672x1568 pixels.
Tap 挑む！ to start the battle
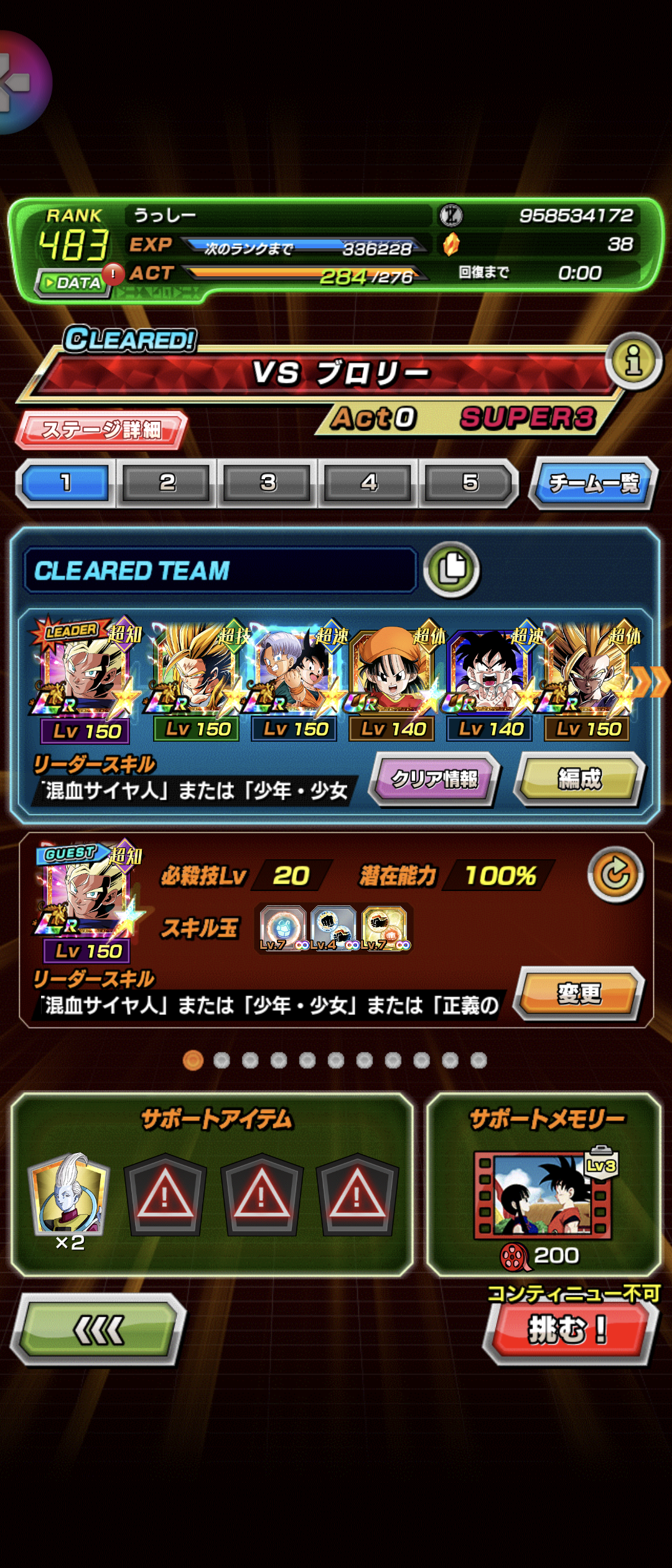click(x=567, y=1330)
